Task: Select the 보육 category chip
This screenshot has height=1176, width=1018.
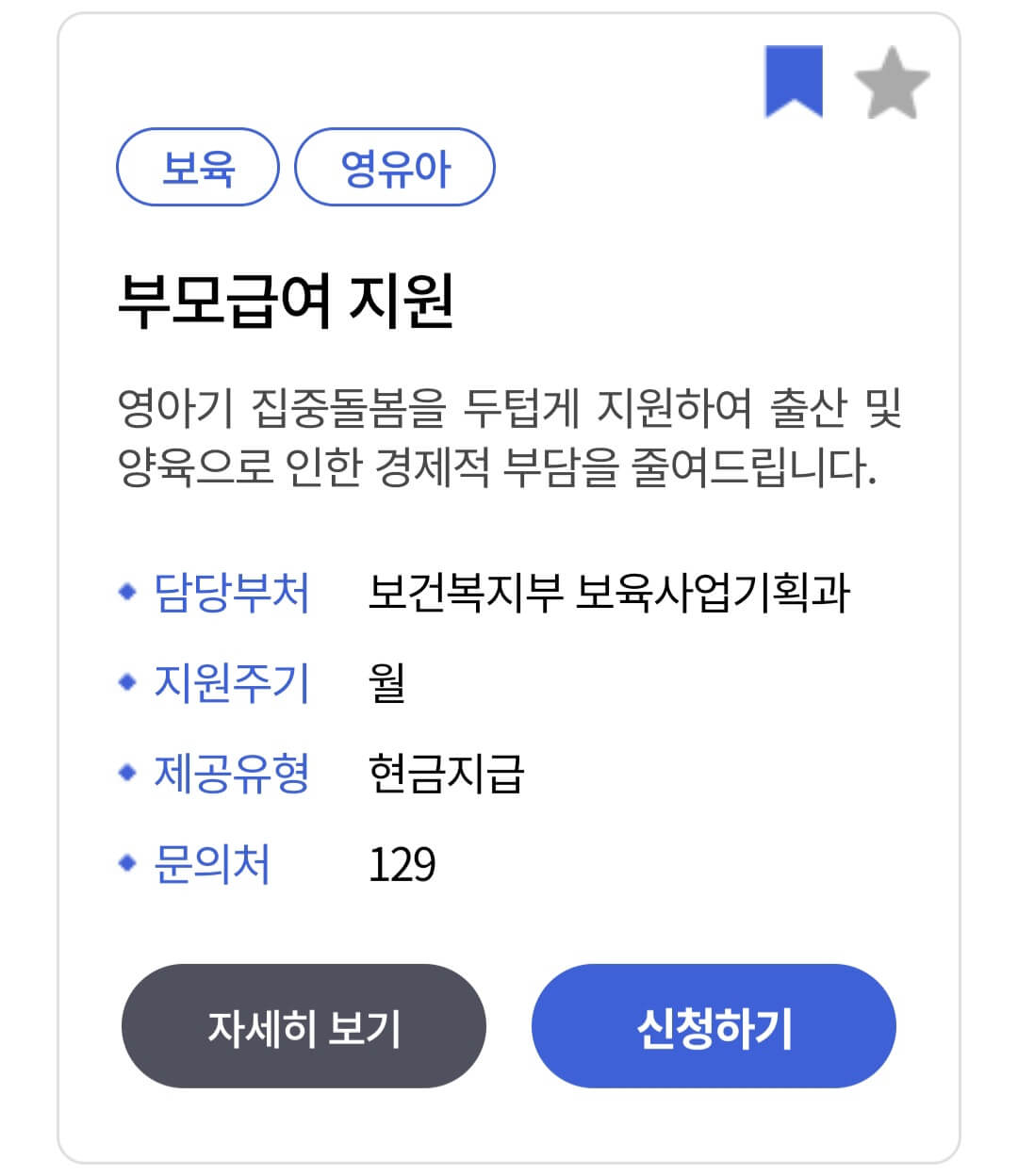Action: [196, 166]
